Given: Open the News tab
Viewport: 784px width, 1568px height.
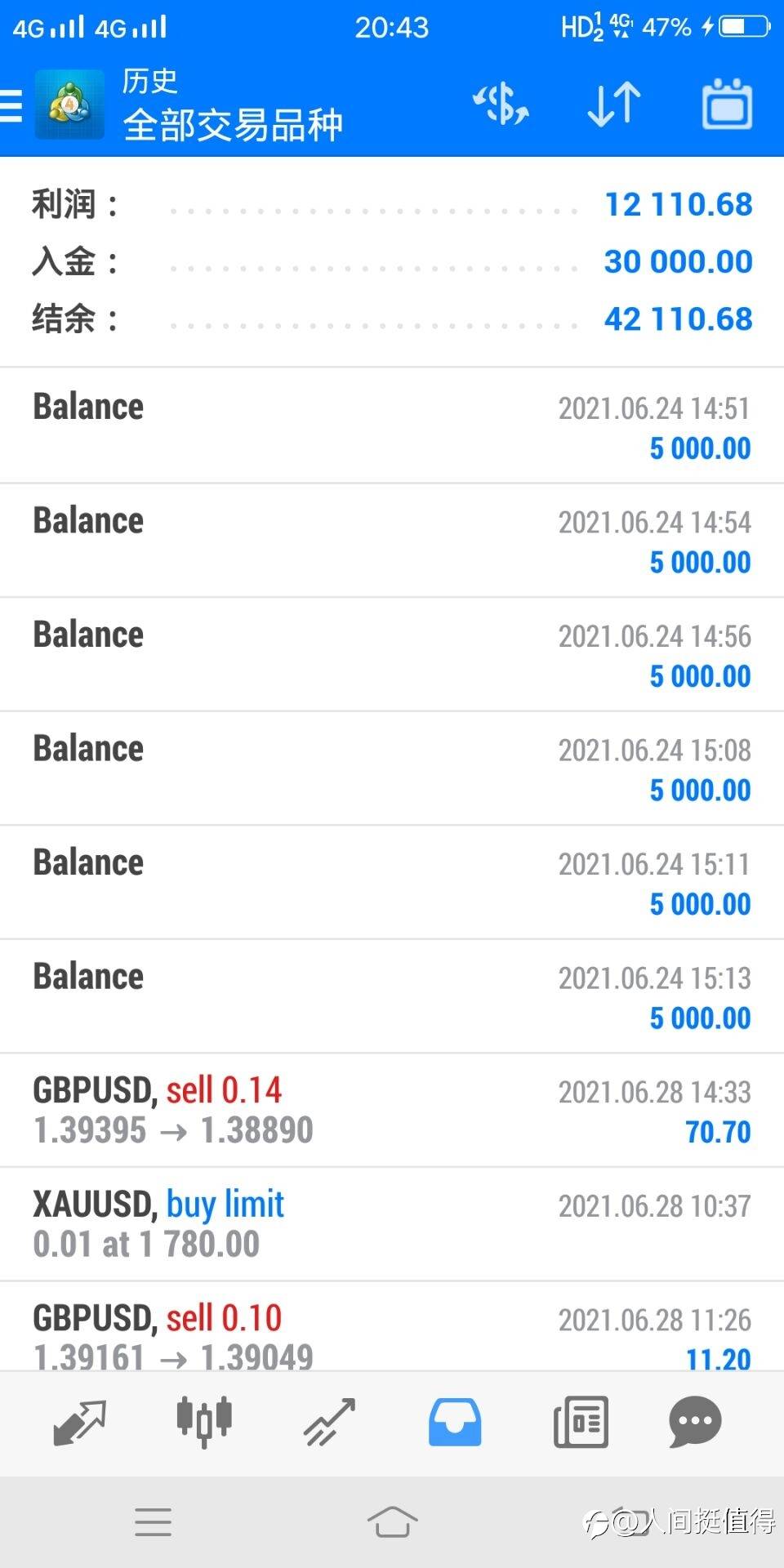Looking at the screenshot, I should point(581,1423).
